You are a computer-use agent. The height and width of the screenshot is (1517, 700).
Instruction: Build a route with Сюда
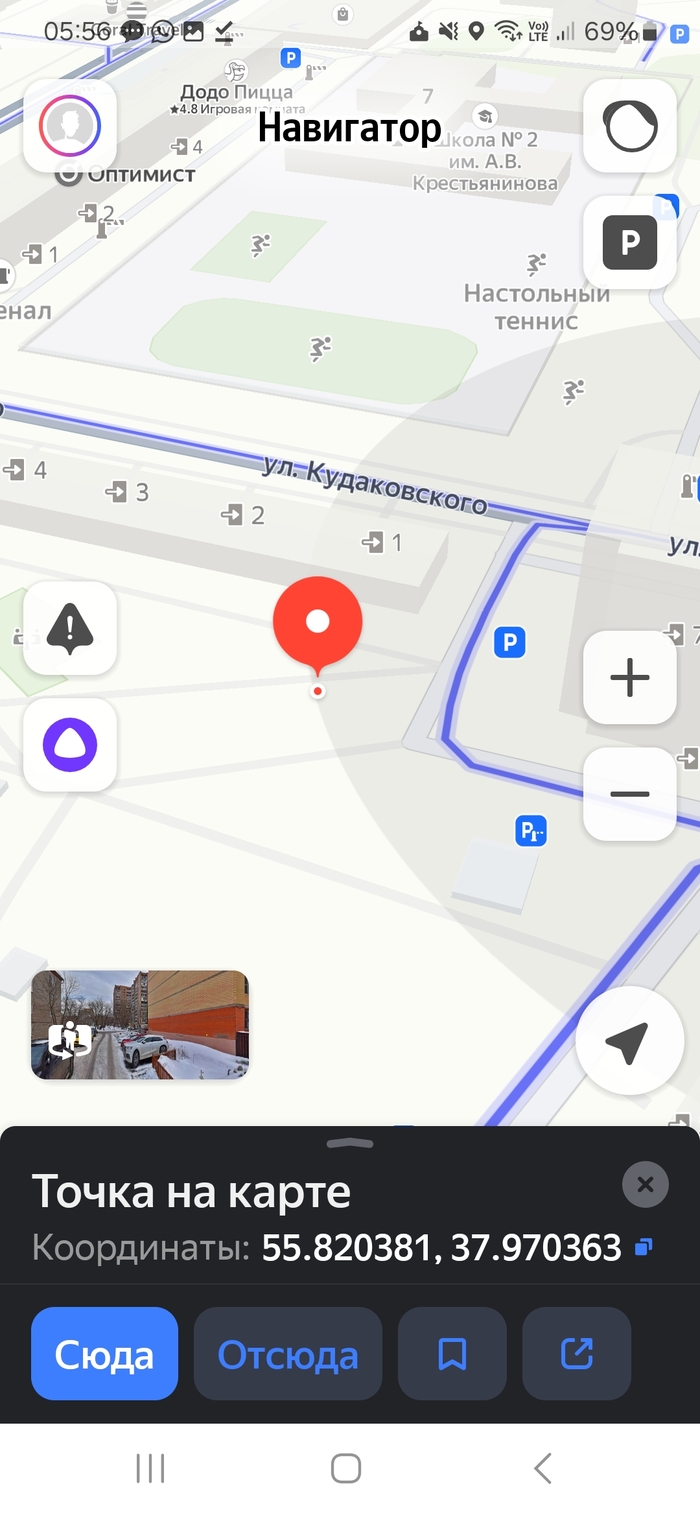pos(104,1354)
